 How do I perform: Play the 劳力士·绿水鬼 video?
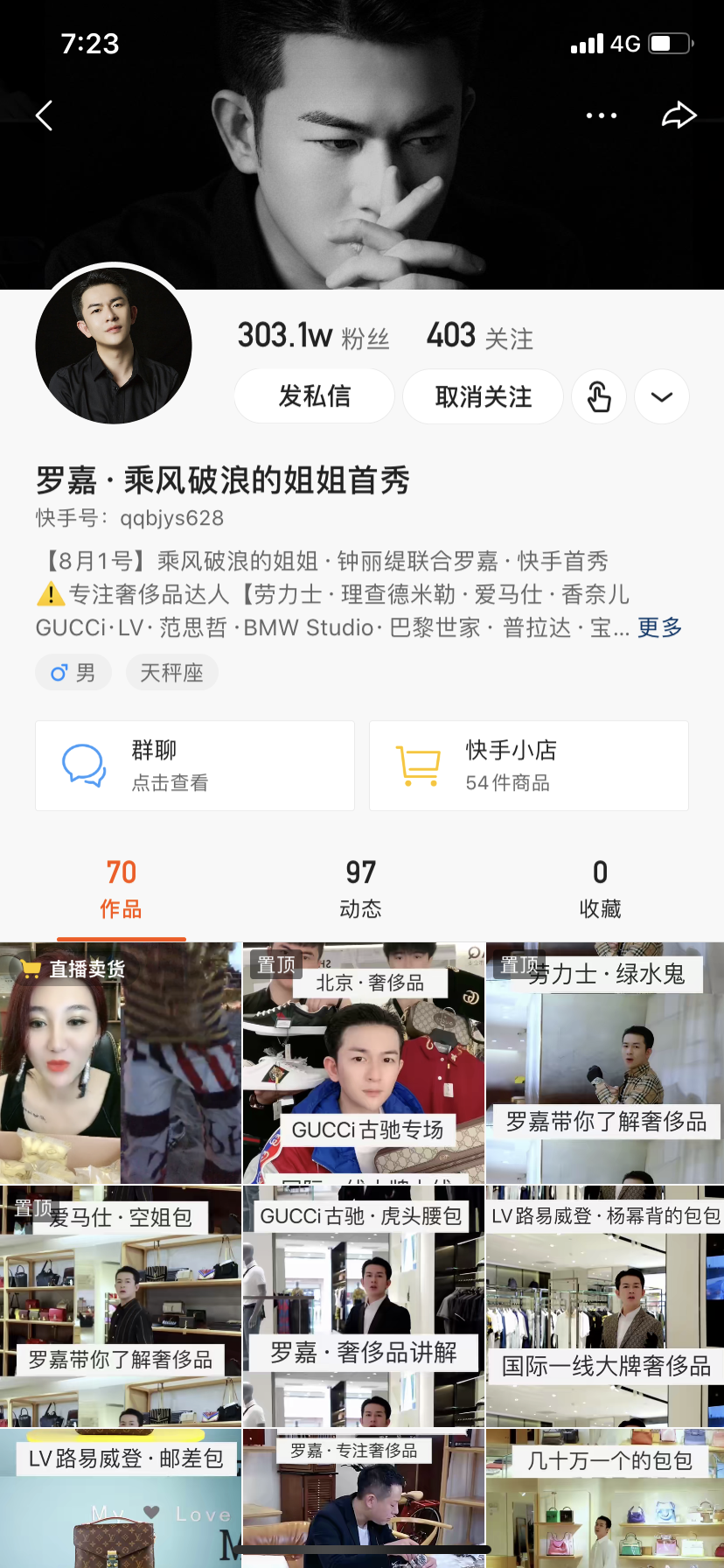point(605,1063)
